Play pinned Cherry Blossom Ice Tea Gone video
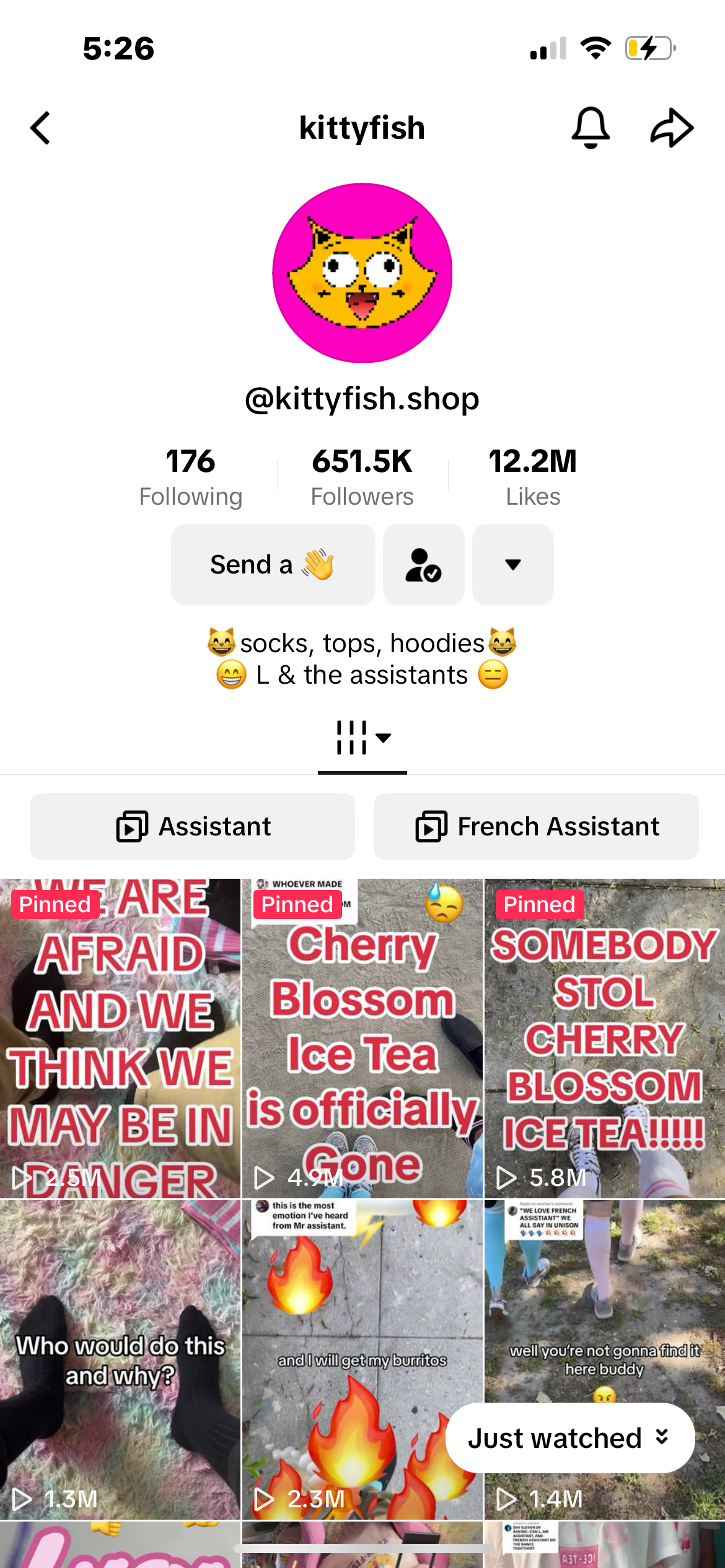This screenshot has height=1568, width=725. [362, 1038]
